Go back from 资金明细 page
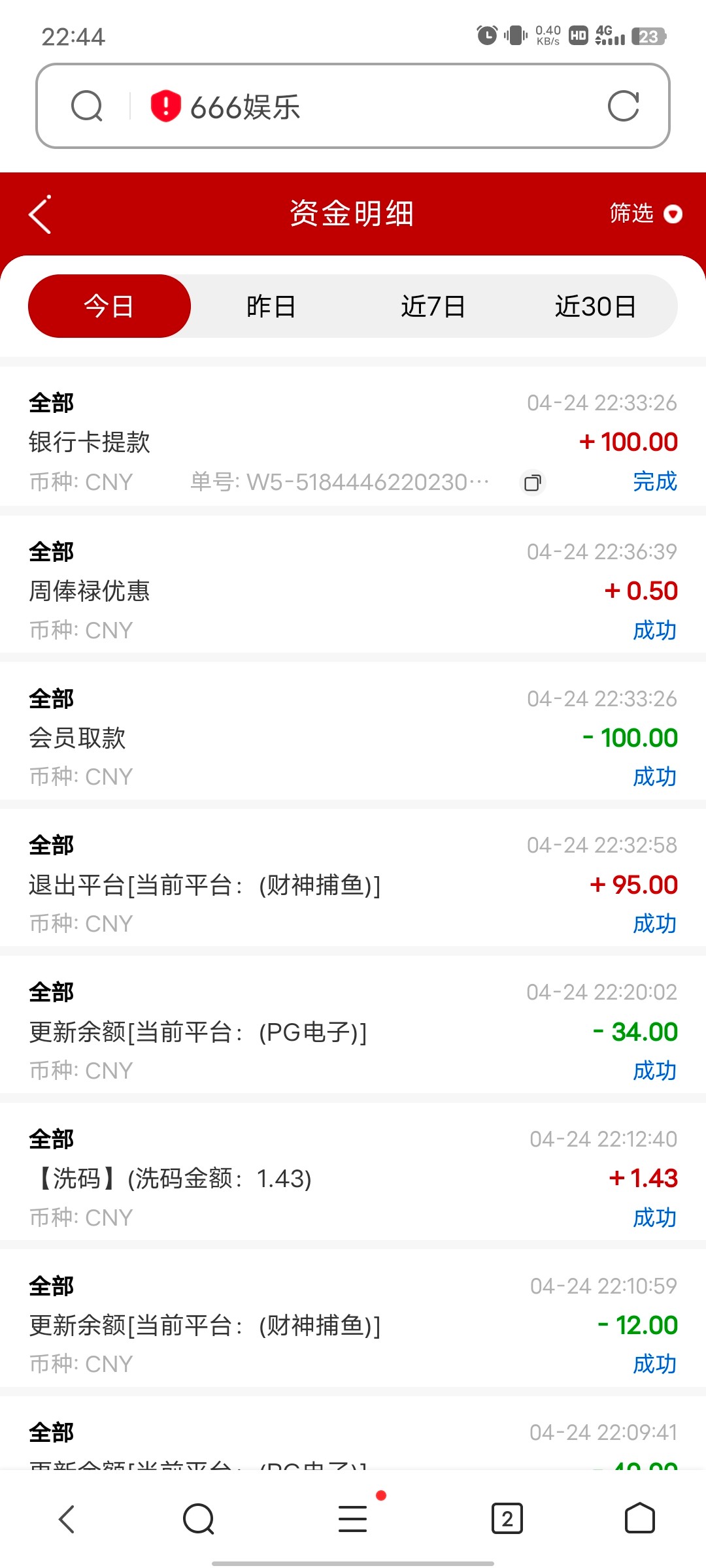Screen dimensions: 706x1568 point(41,214)
